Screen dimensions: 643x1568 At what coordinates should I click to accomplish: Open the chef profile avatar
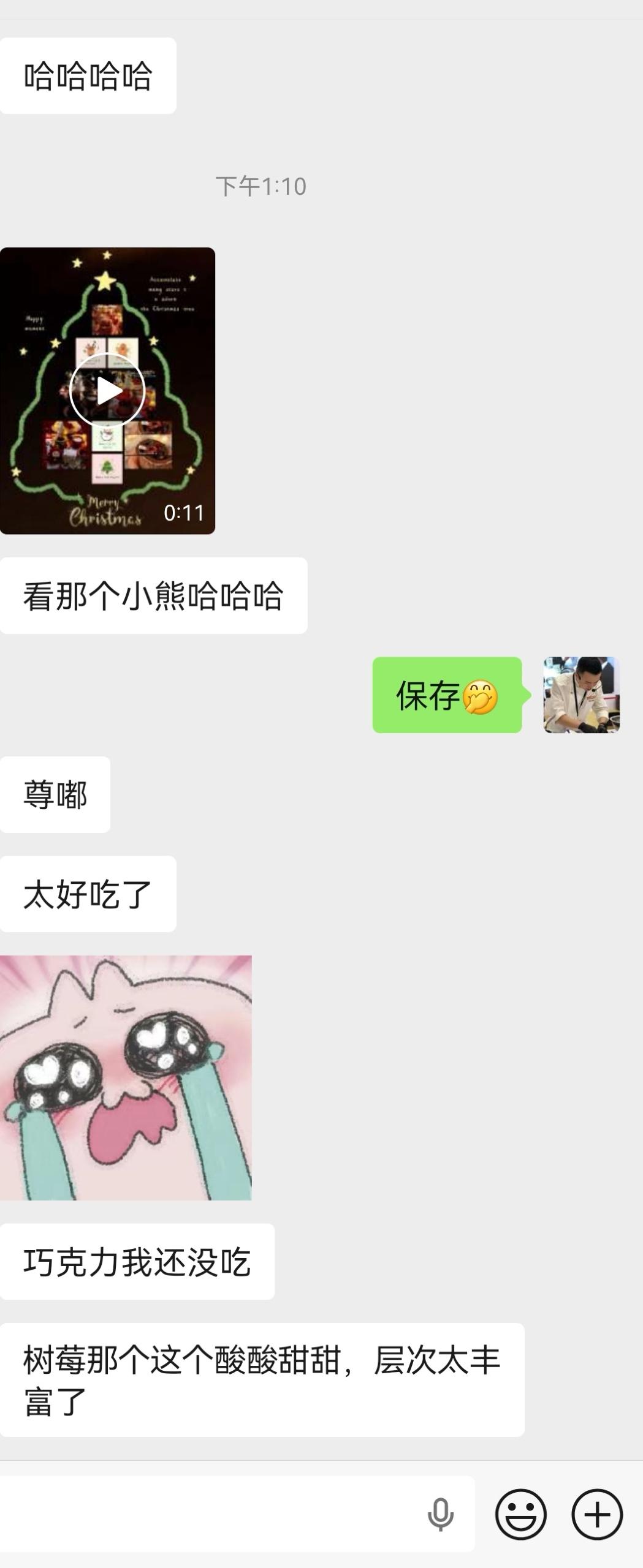581,695
